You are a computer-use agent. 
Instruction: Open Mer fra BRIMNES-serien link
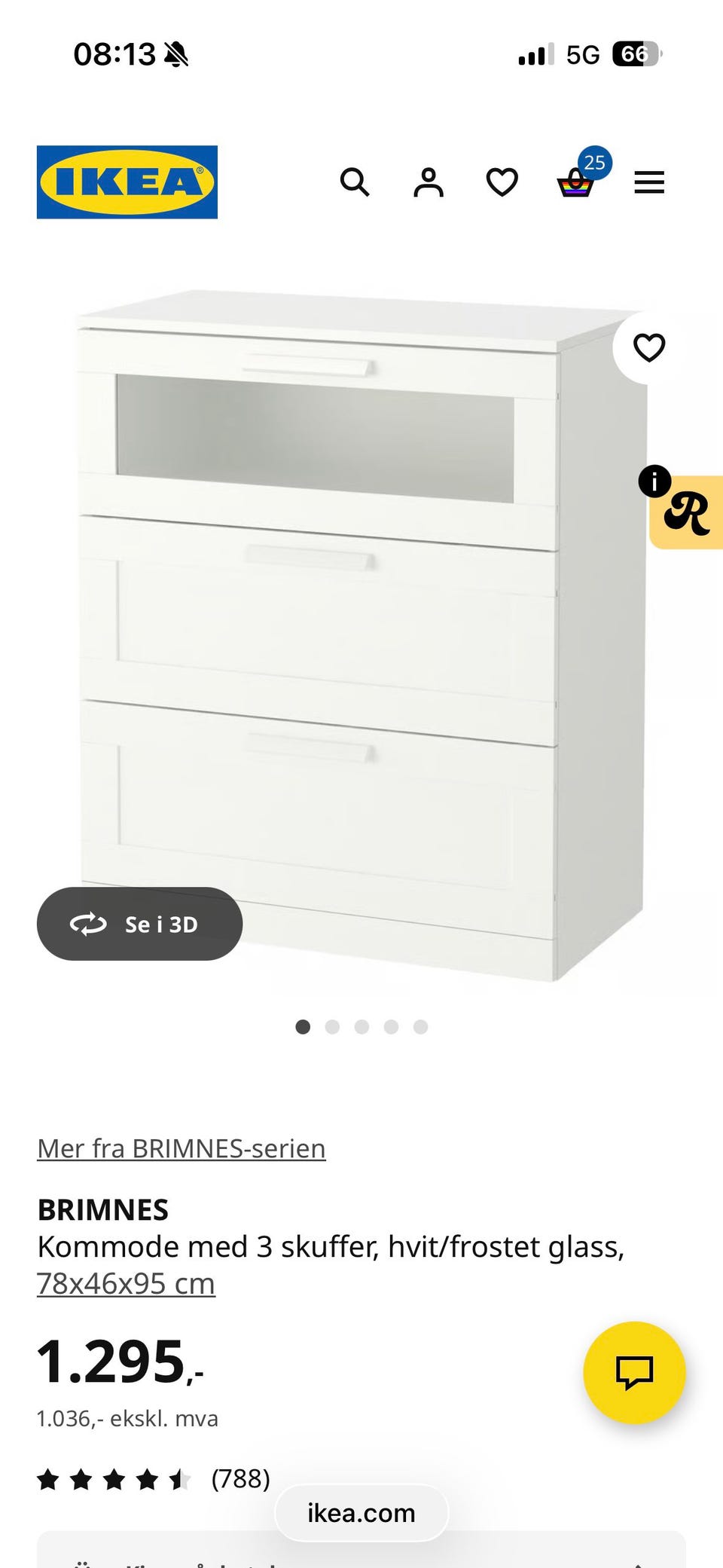coord(182,1148)
